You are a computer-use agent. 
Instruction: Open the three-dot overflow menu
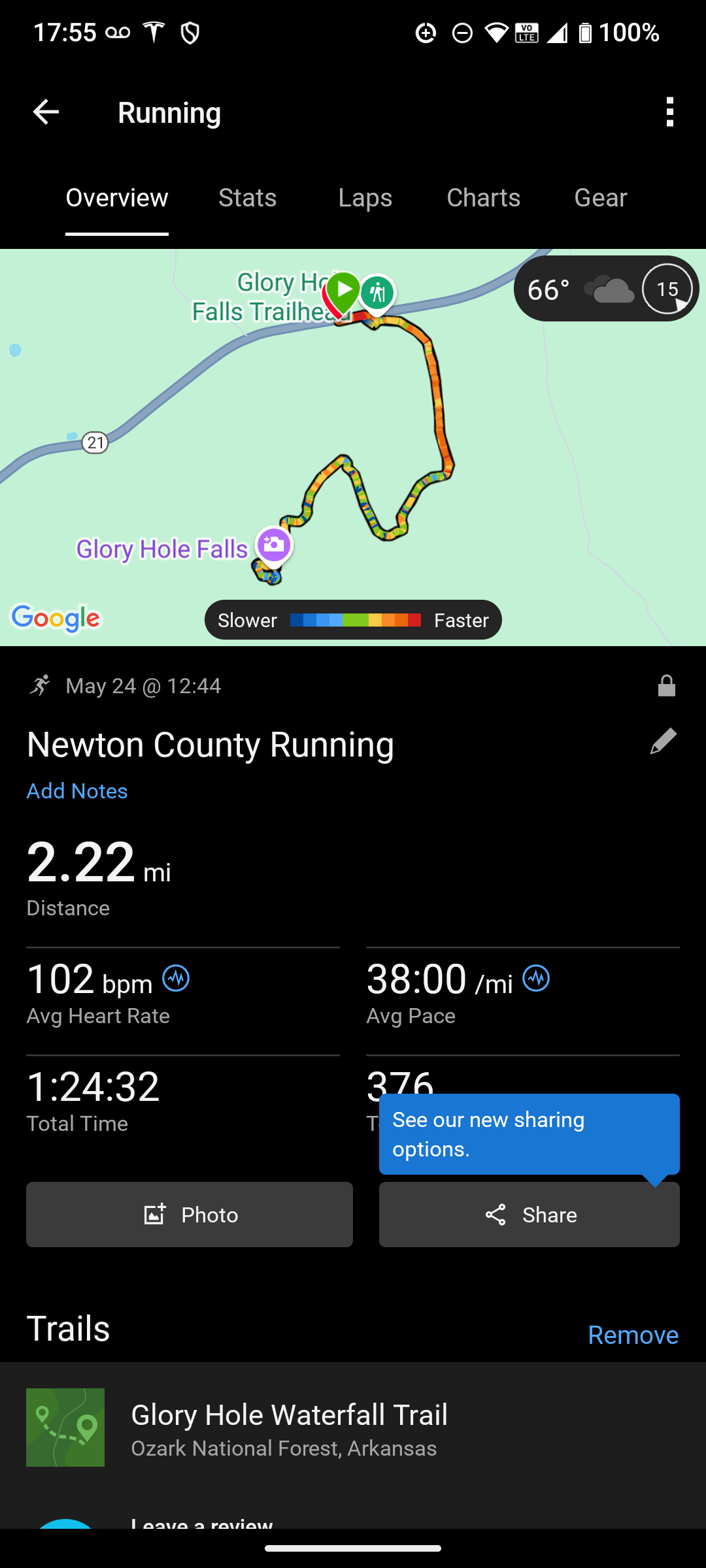click(669, 112)
